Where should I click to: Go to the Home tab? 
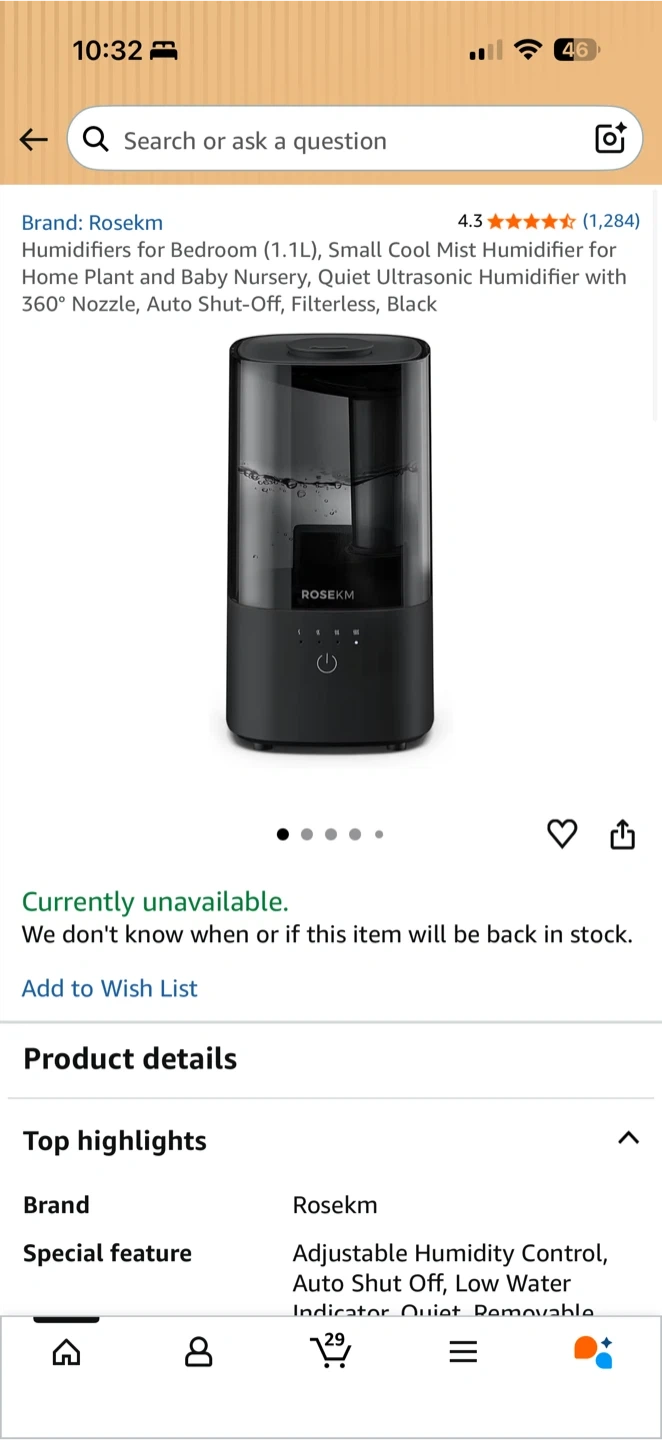tap(66, 1353)
